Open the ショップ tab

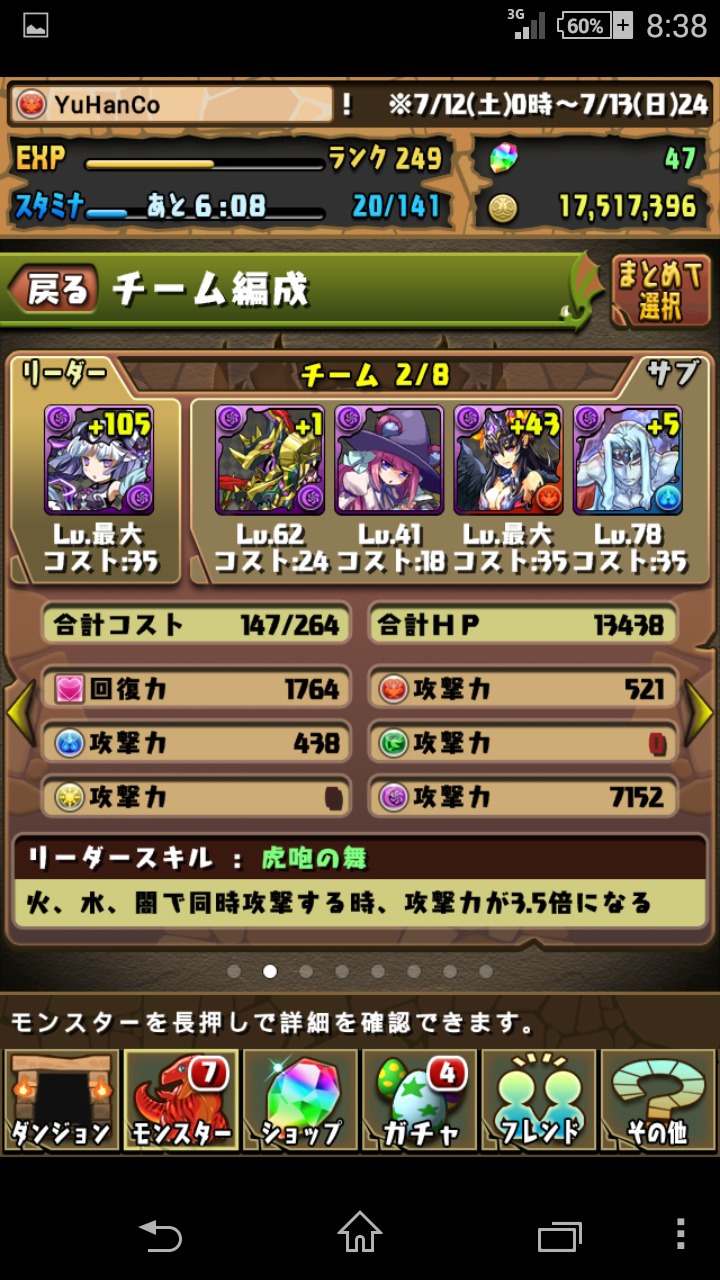tap(300, 1100)
